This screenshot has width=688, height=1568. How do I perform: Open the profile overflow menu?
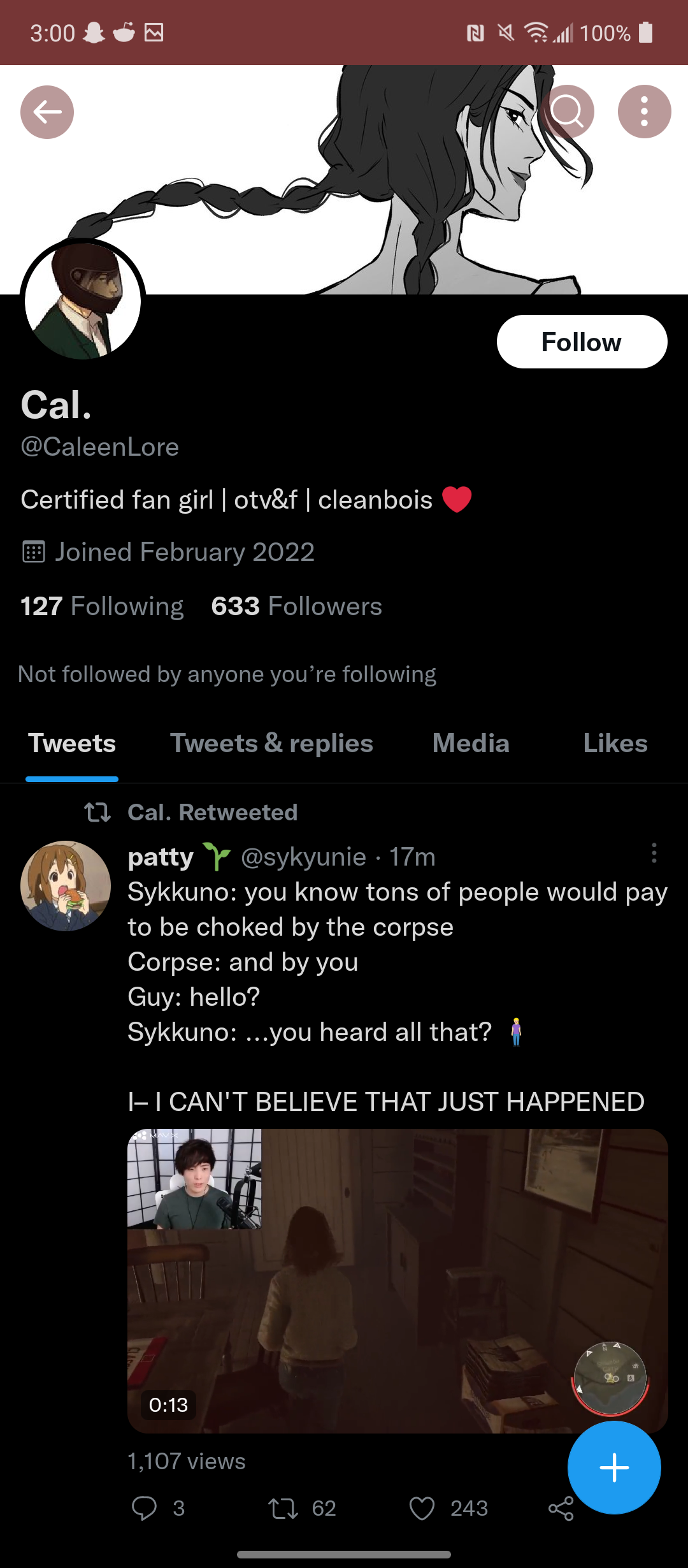click(x=644, y=112)
